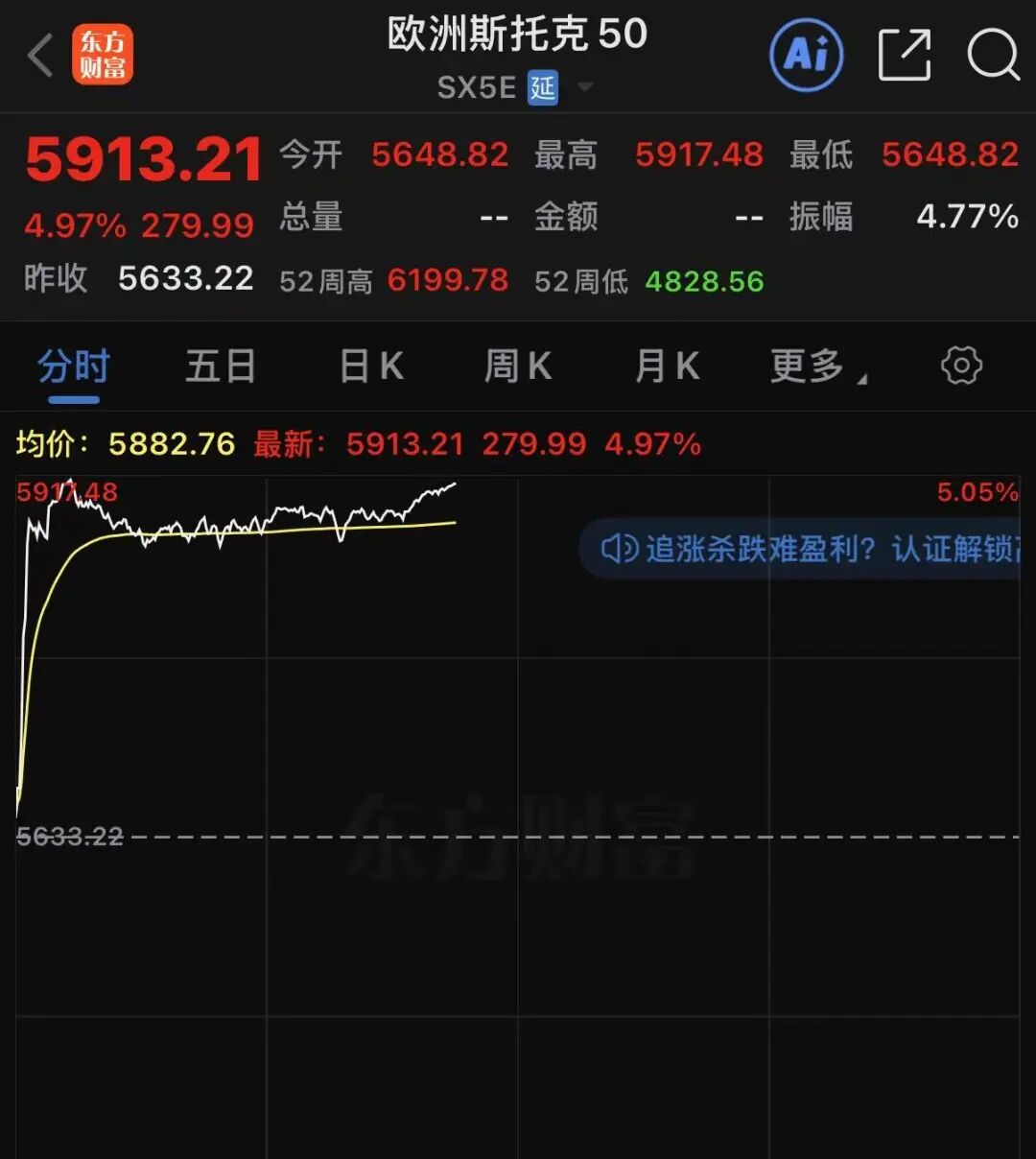Expand the SX5E symbol dropdown arrow
The width and height of the screenshot is (1036, 1159).
point(585,87)
